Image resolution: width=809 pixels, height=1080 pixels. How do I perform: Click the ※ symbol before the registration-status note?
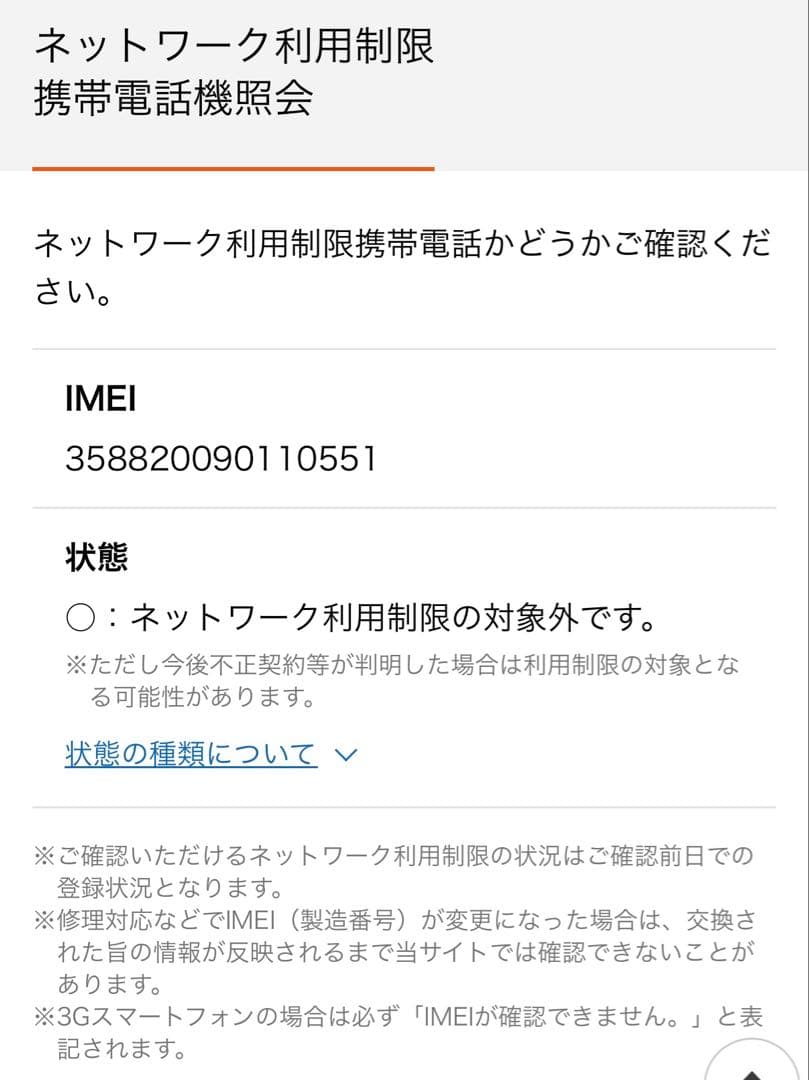(x=41, y=855)
